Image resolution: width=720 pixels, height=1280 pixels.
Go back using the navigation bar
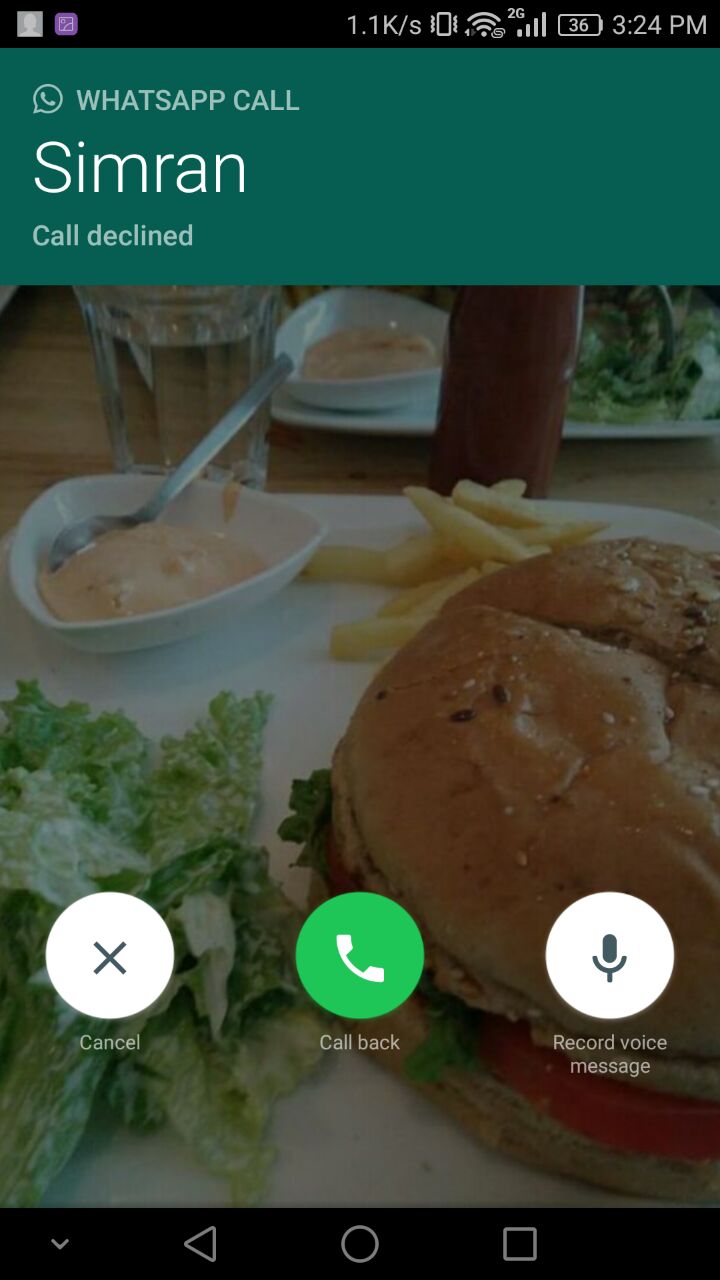pyautogui.click(x=200, y=1244)
